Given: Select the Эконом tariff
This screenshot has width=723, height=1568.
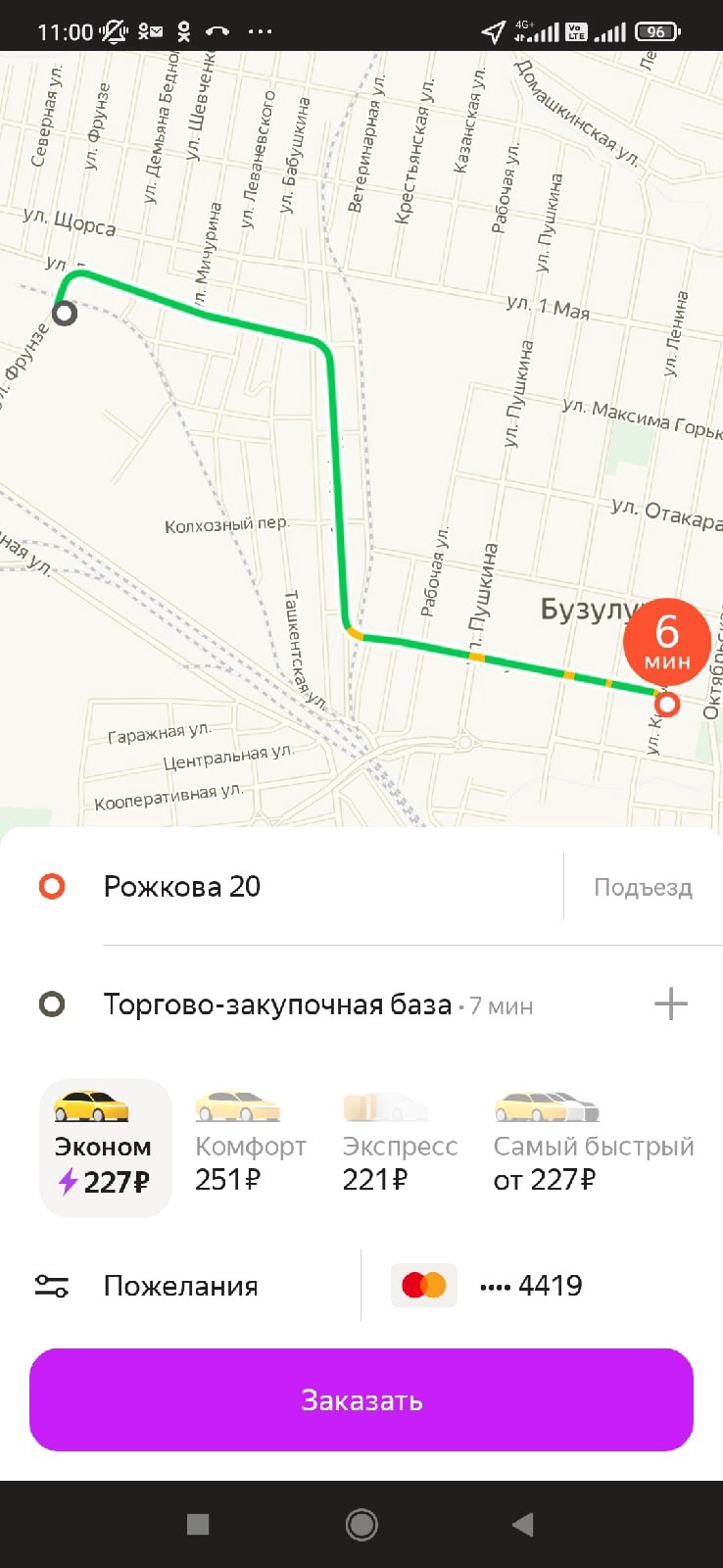Looking at the screenshot, I should tap(105, 1148).
